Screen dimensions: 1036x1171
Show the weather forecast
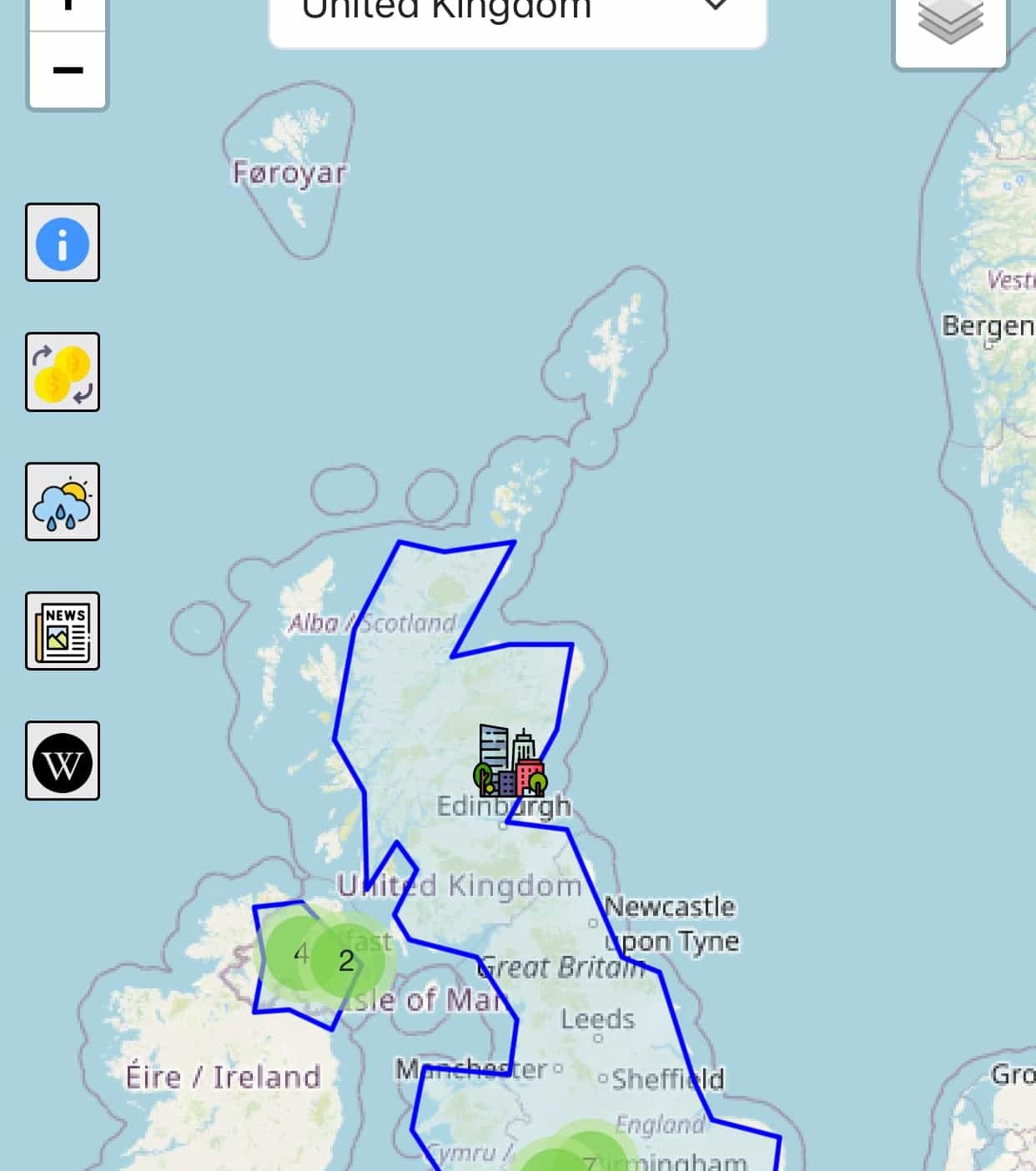click(63, 501)
